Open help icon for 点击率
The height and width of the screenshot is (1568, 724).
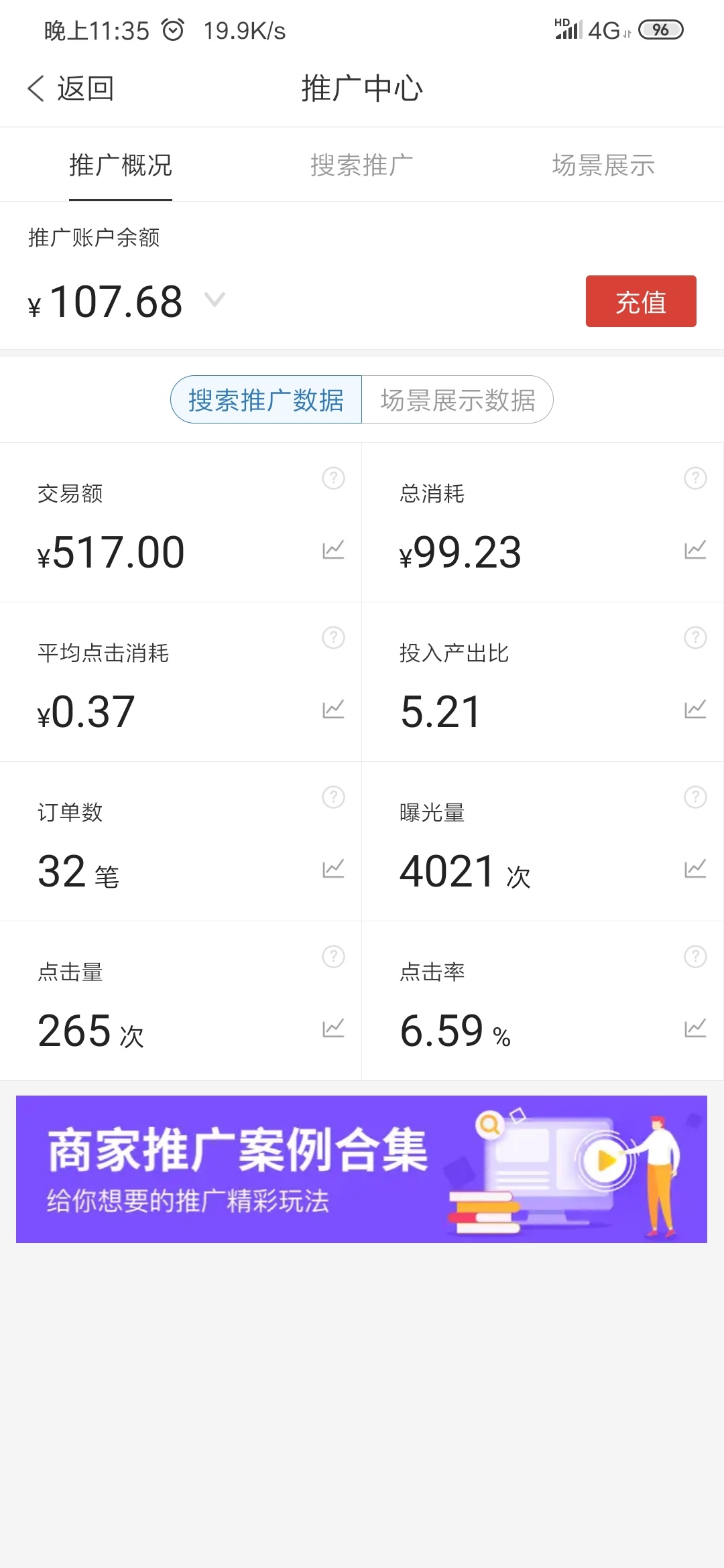point(695,957)
